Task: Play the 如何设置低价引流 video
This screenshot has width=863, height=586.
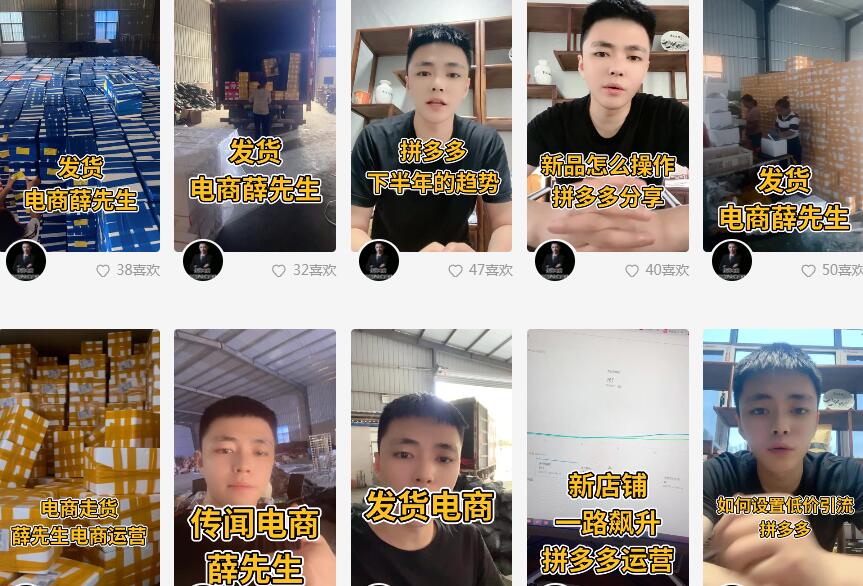Action: click(x=783, y=455)
